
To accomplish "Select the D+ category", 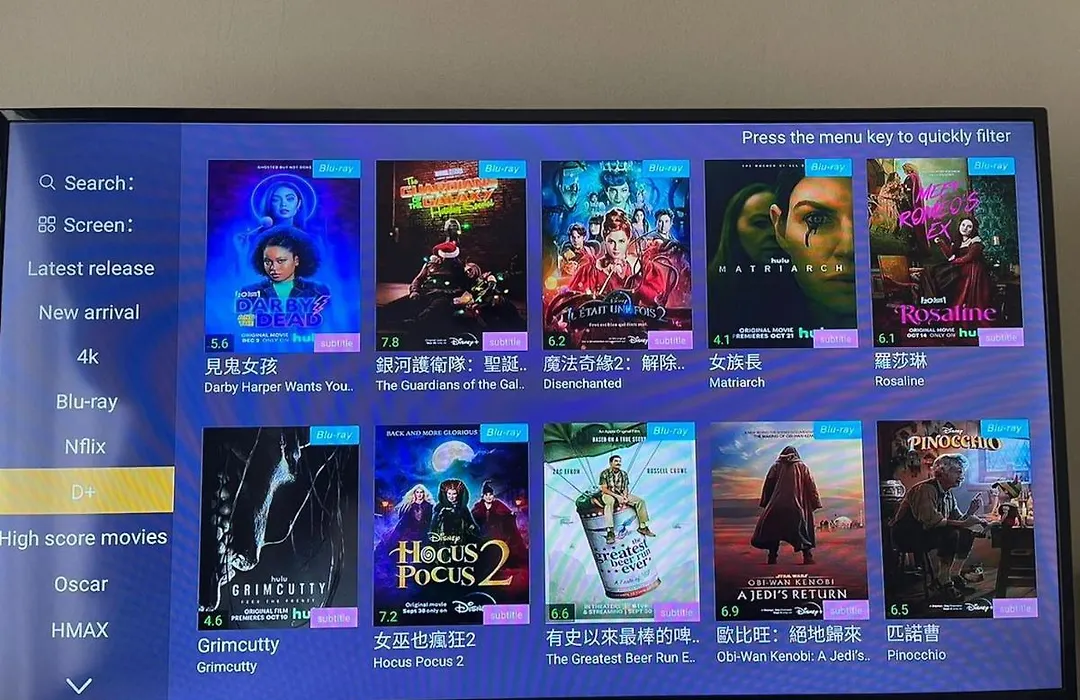I will tap(84, 491).
